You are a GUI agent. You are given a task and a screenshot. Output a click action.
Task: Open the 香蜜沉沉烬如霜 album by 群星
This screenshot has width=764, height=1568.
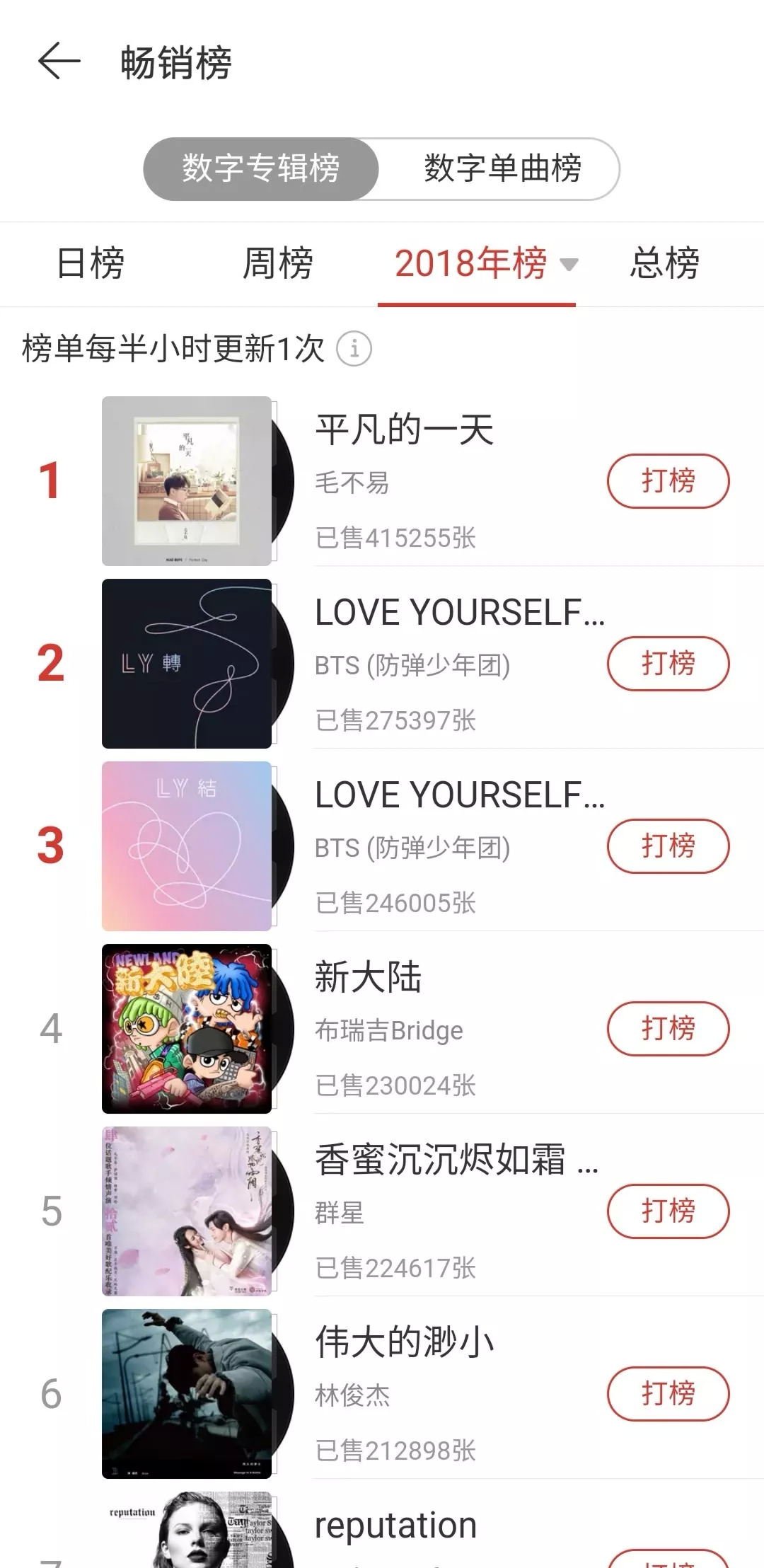440,1160
